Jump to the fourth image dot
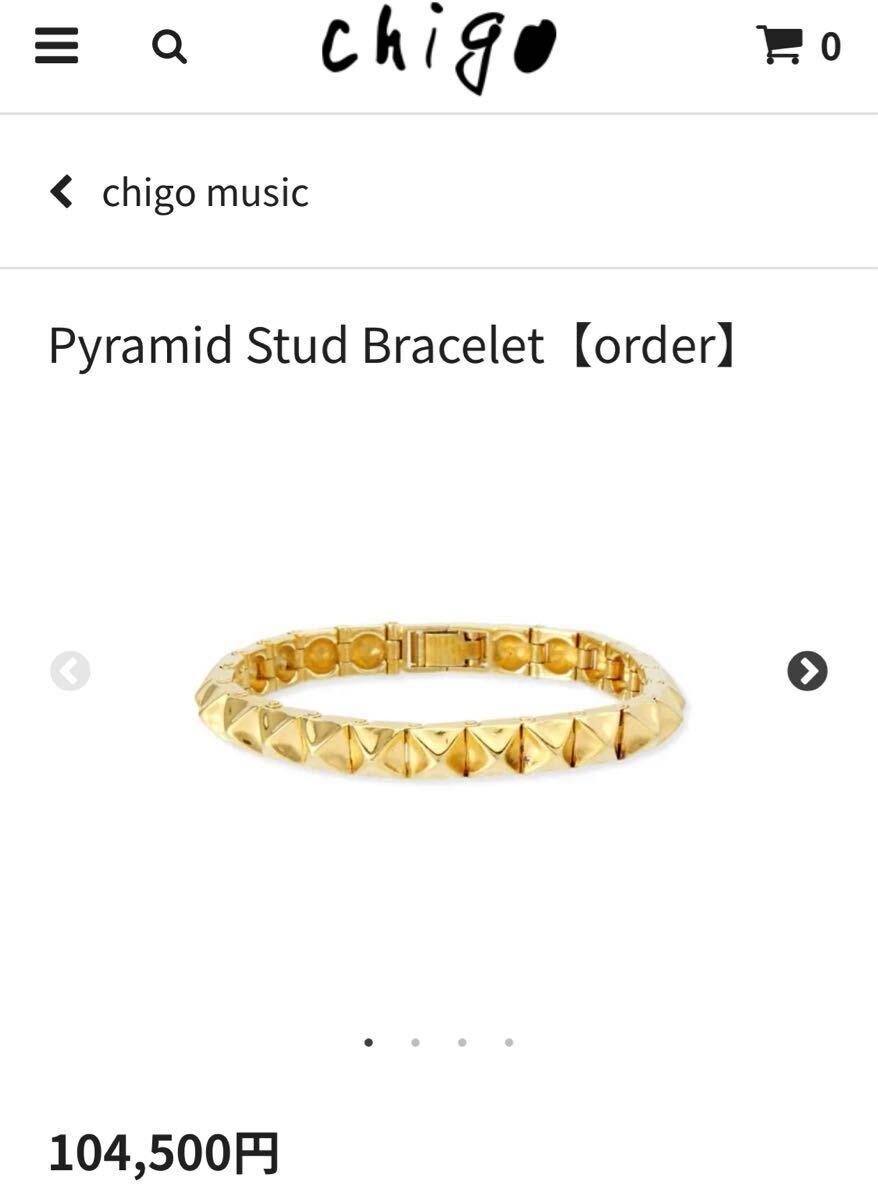878x1200 pixels. pyautogui.click(x=509, y=1042)
